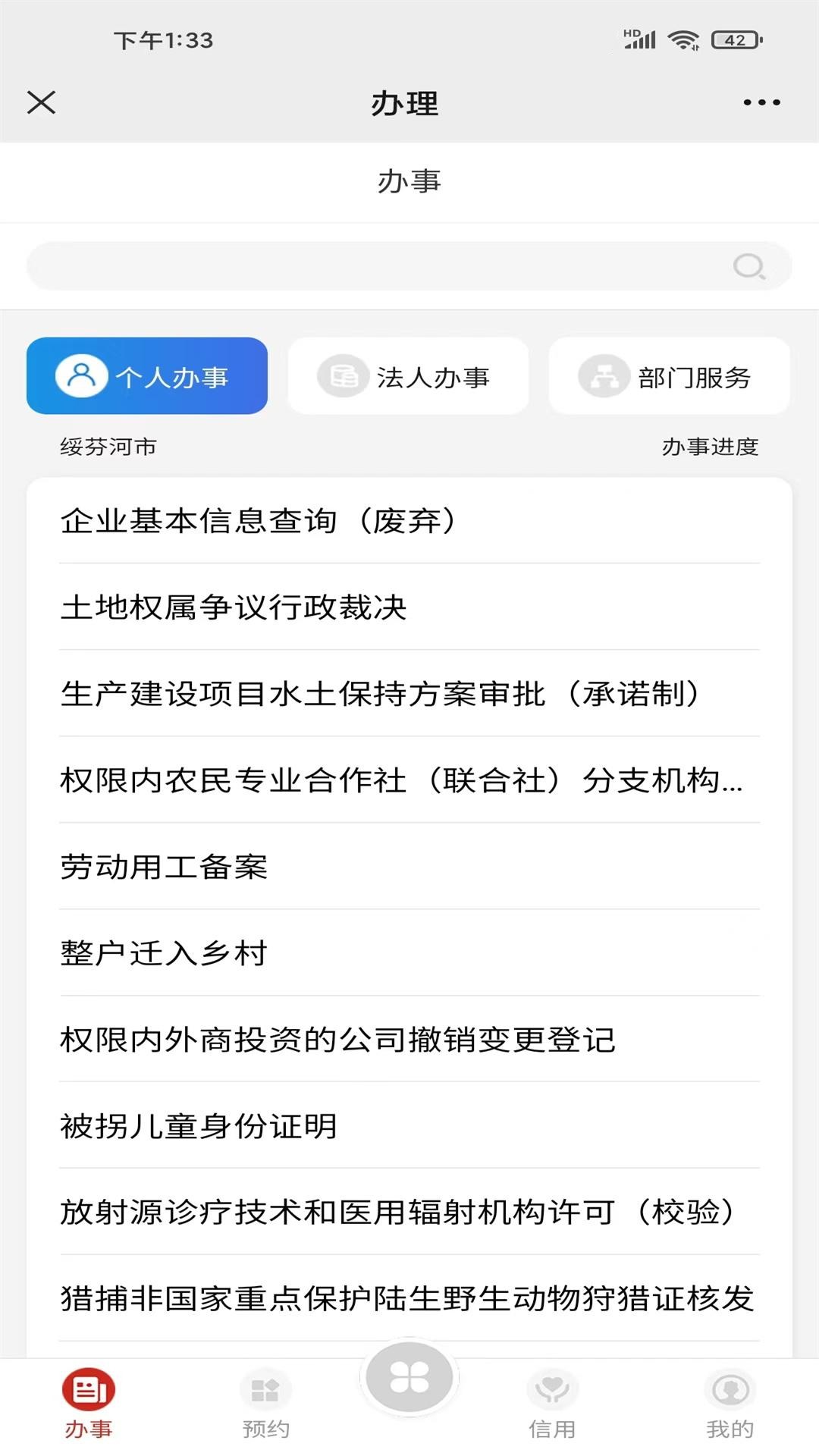
Task: Tap the person icon on 个人办事 tab
Action: pyautogui.click(x=81, y=376)
